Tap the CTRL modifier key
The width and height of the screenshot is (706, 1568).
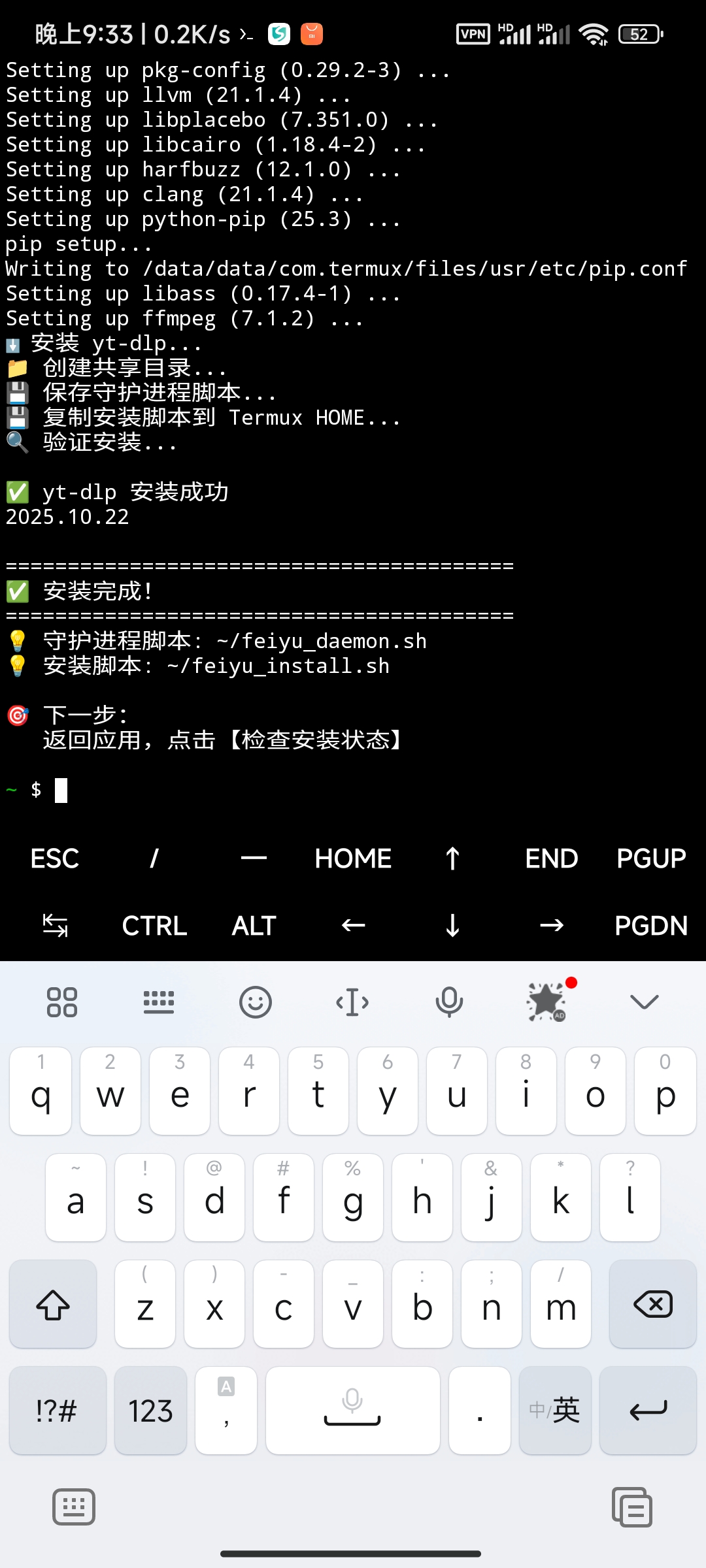(154, 926)
